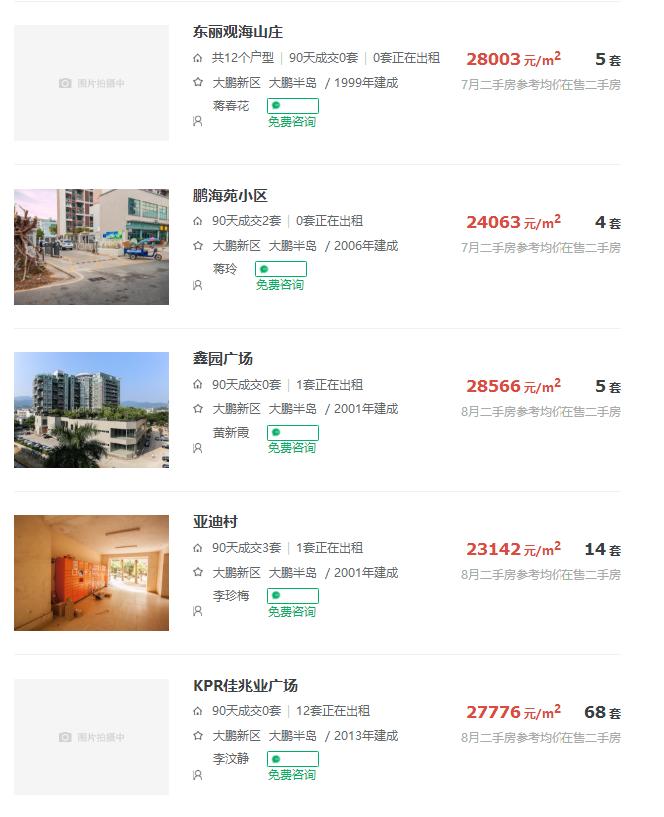Open the 亚迪村 listing title
Viewport: 664px width, 817px height.
[215, 522]
